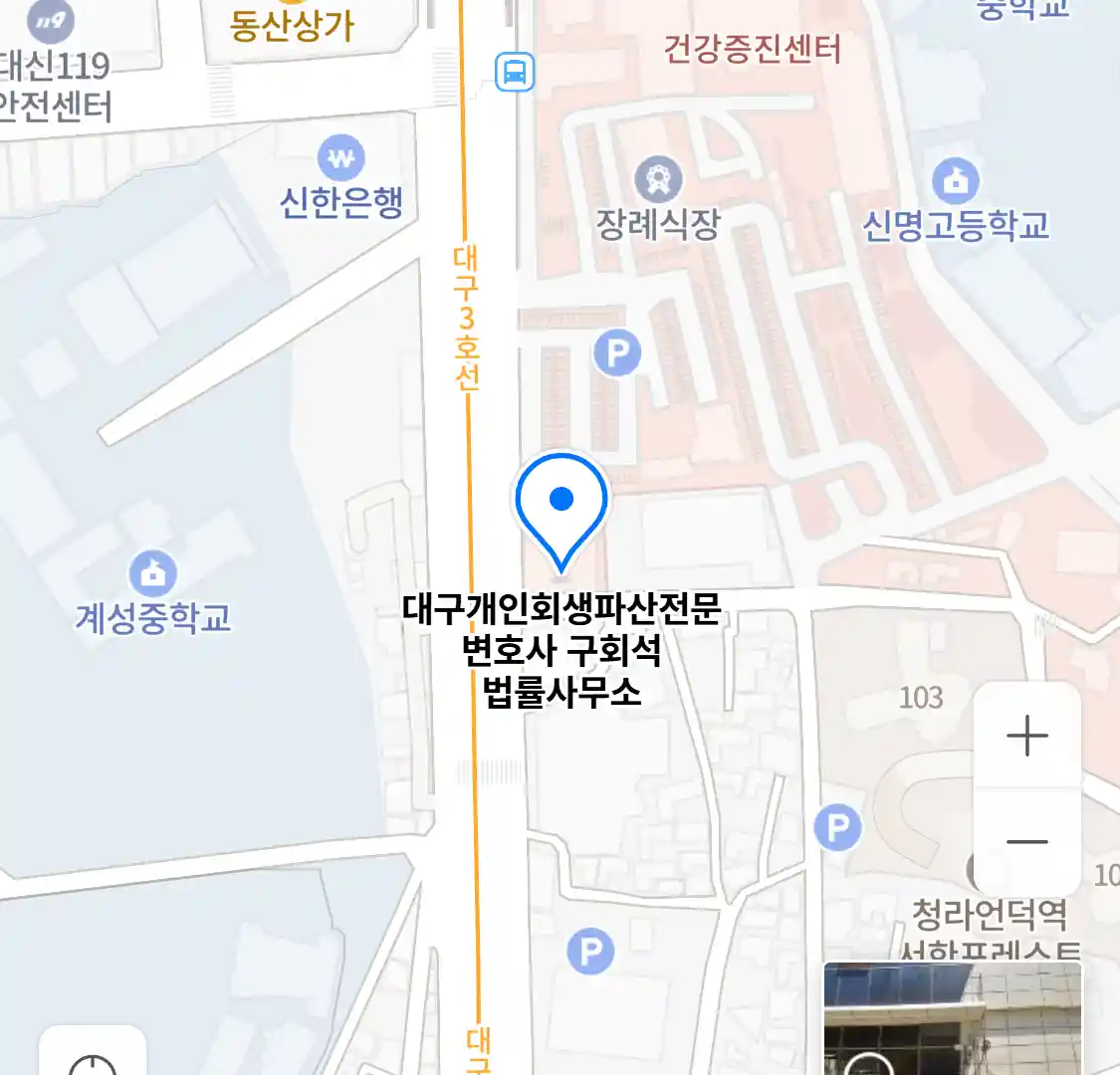Open the 계성중학교 school marker

click(153, 573)
